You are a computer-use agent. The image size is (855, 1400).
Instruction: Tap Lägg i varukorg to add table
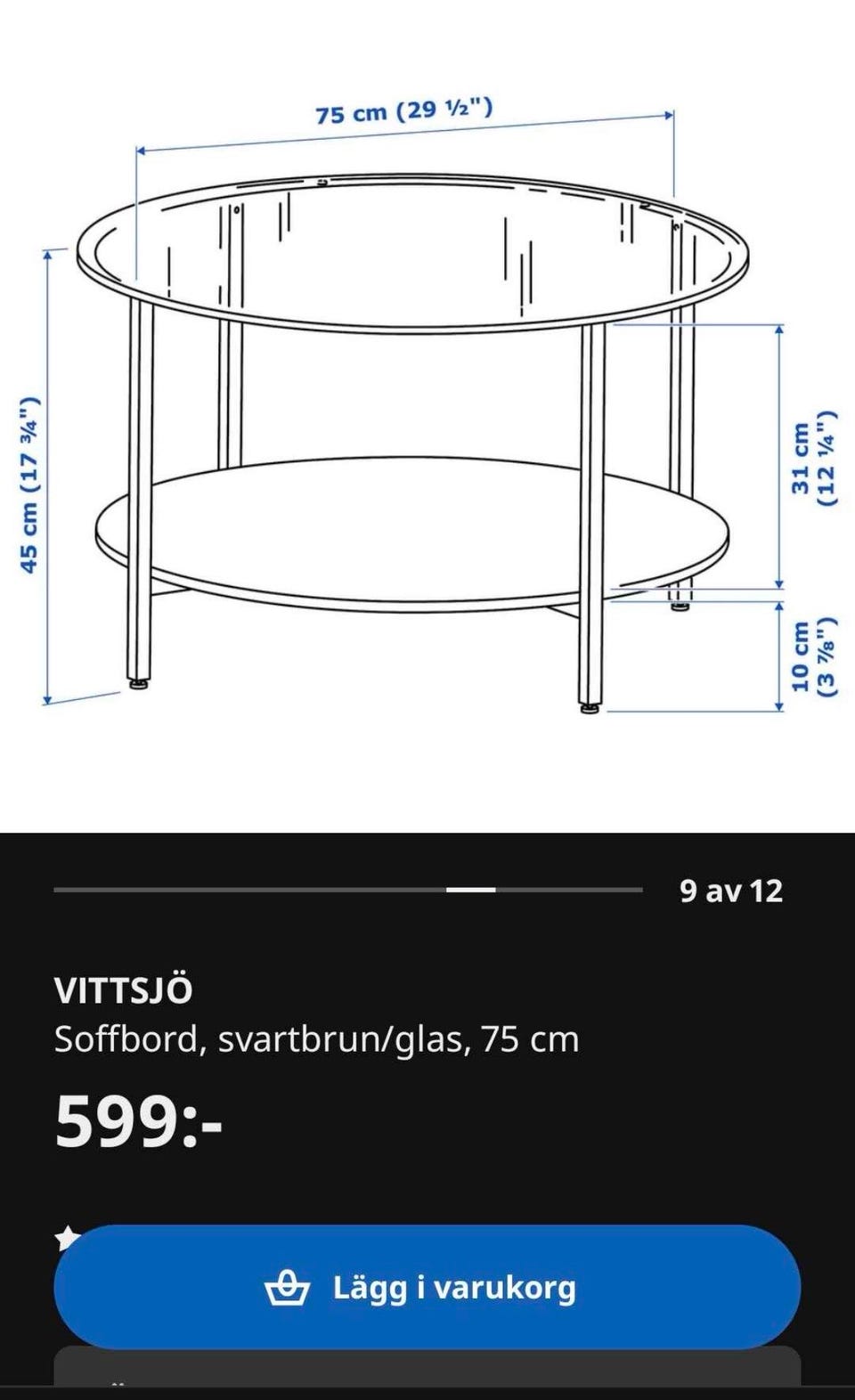[x=427, y=1287]
